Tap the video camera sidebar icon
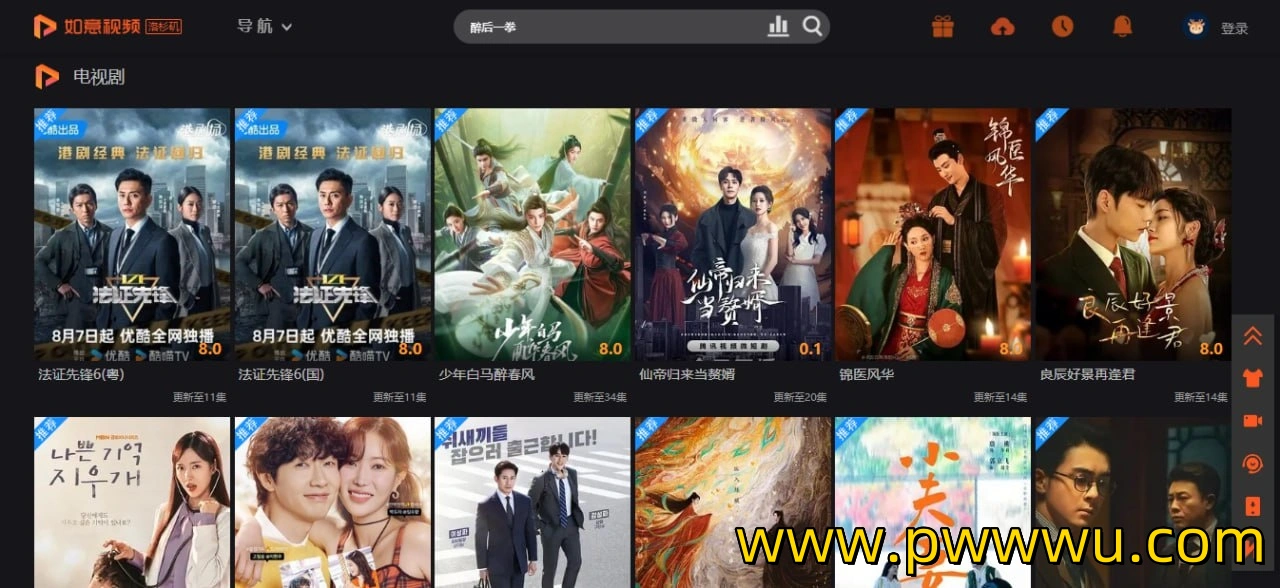This screenshot has height=588, width=1280. pyautogui.click(x=1252, y=421)
